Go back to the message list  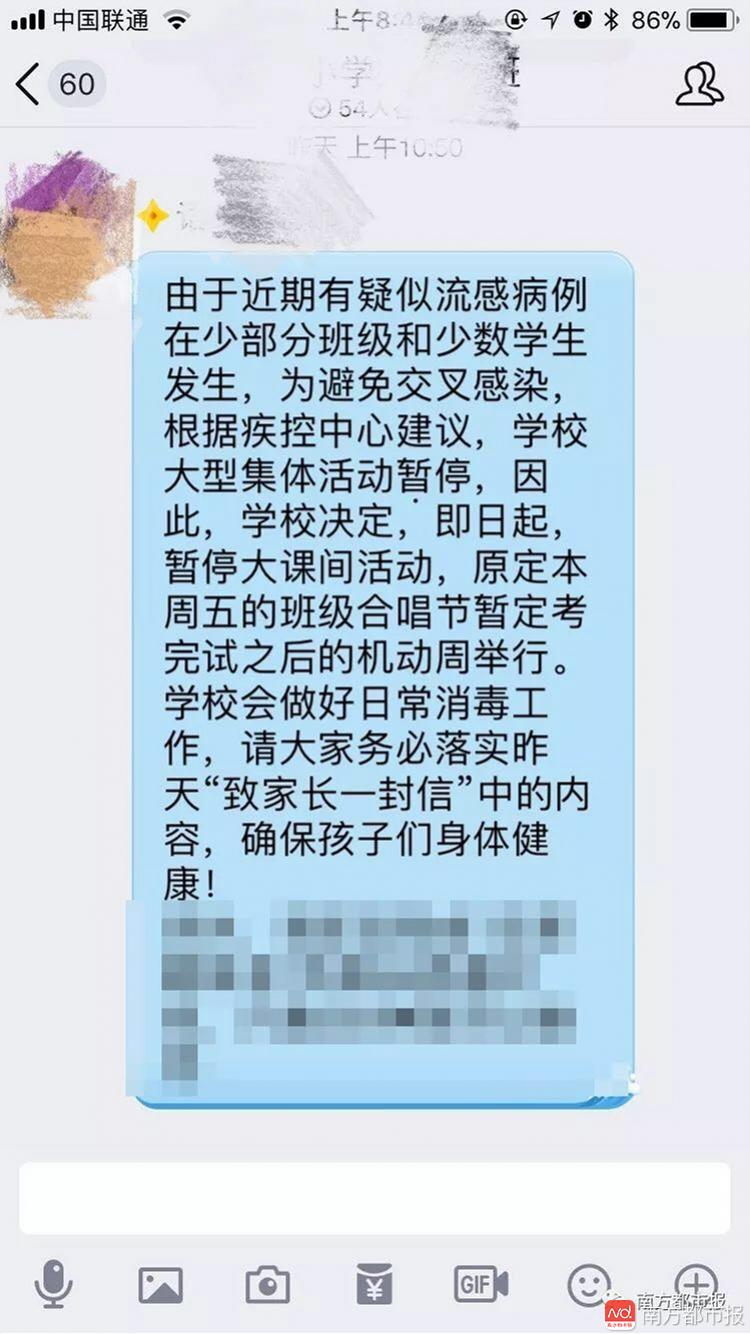pos(30,84)
